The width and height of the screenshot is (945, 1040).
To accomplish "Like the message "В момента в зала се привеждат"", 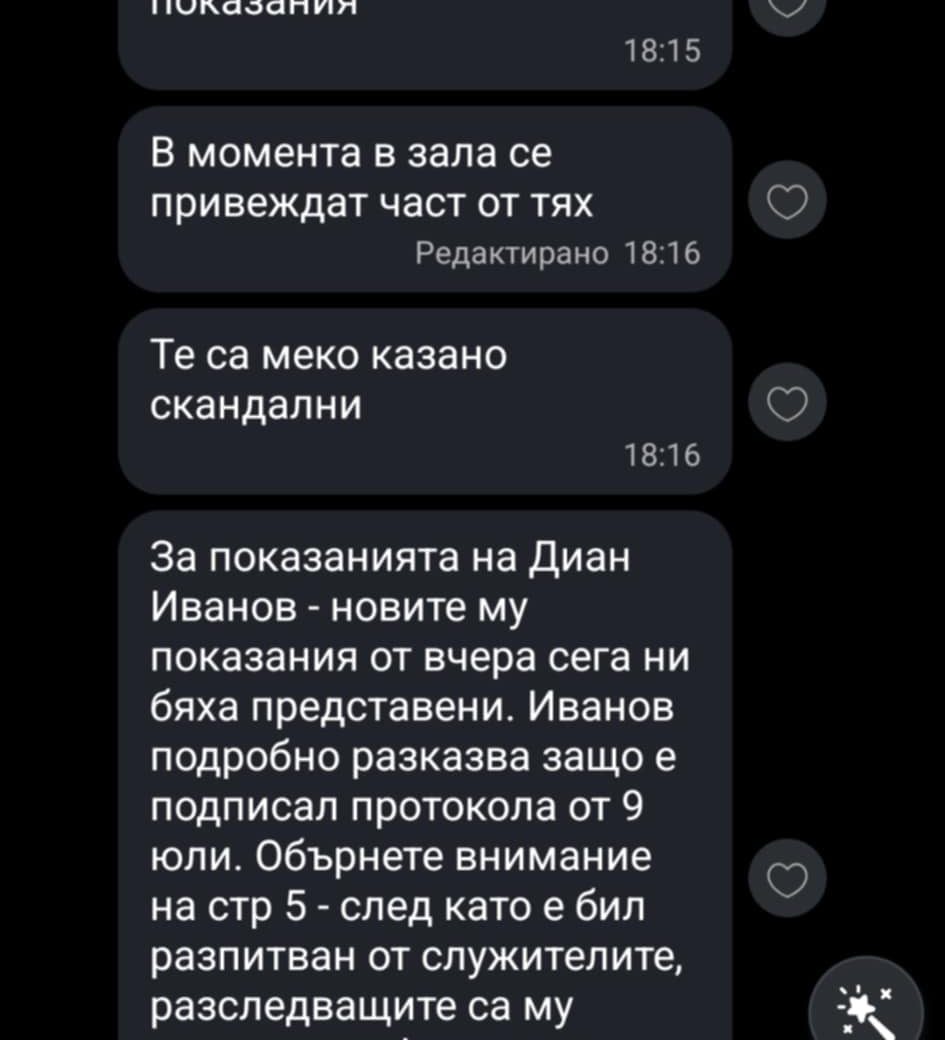I will pyautogui.click(x=786, y=203).
